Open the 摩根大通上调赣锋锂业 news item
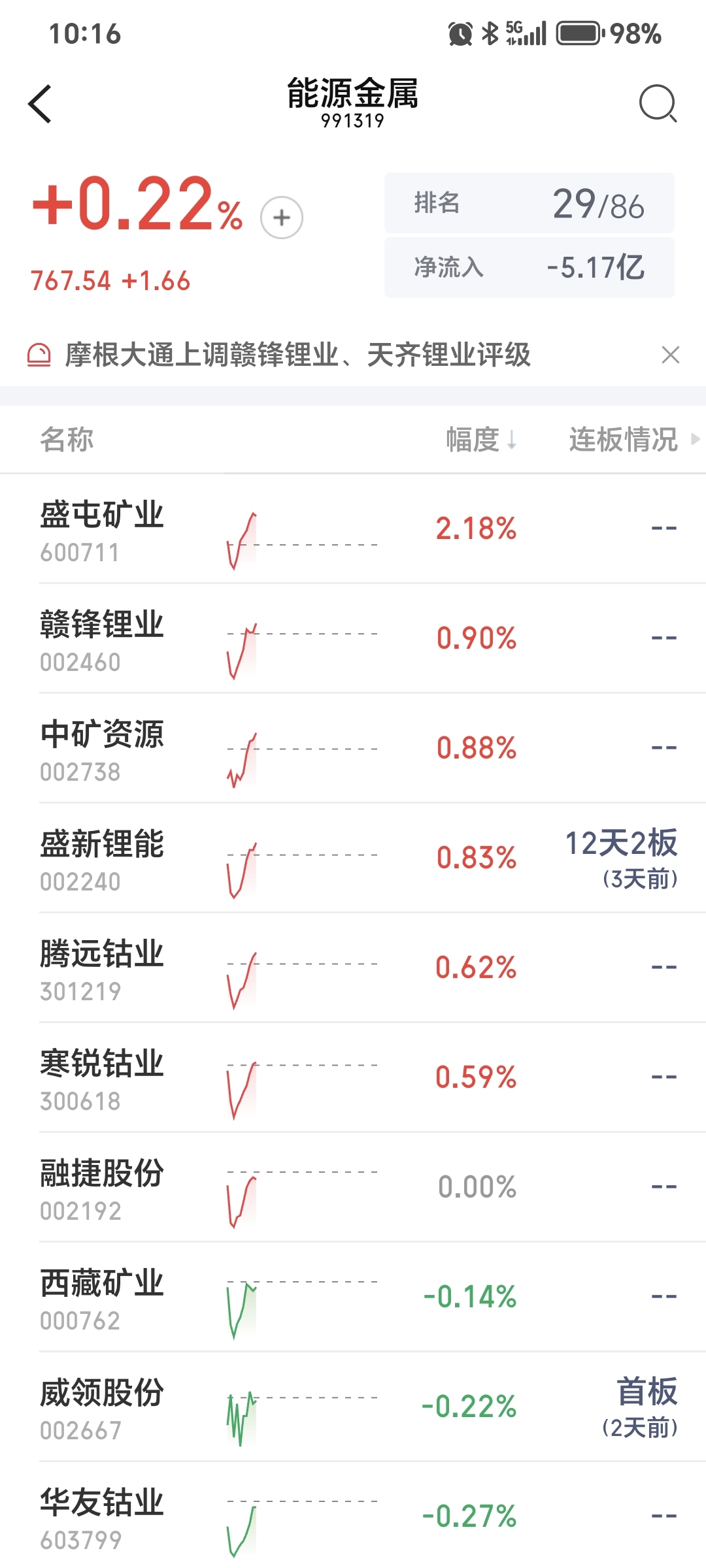Viewport: 706px width, 1568px height. 297,355
